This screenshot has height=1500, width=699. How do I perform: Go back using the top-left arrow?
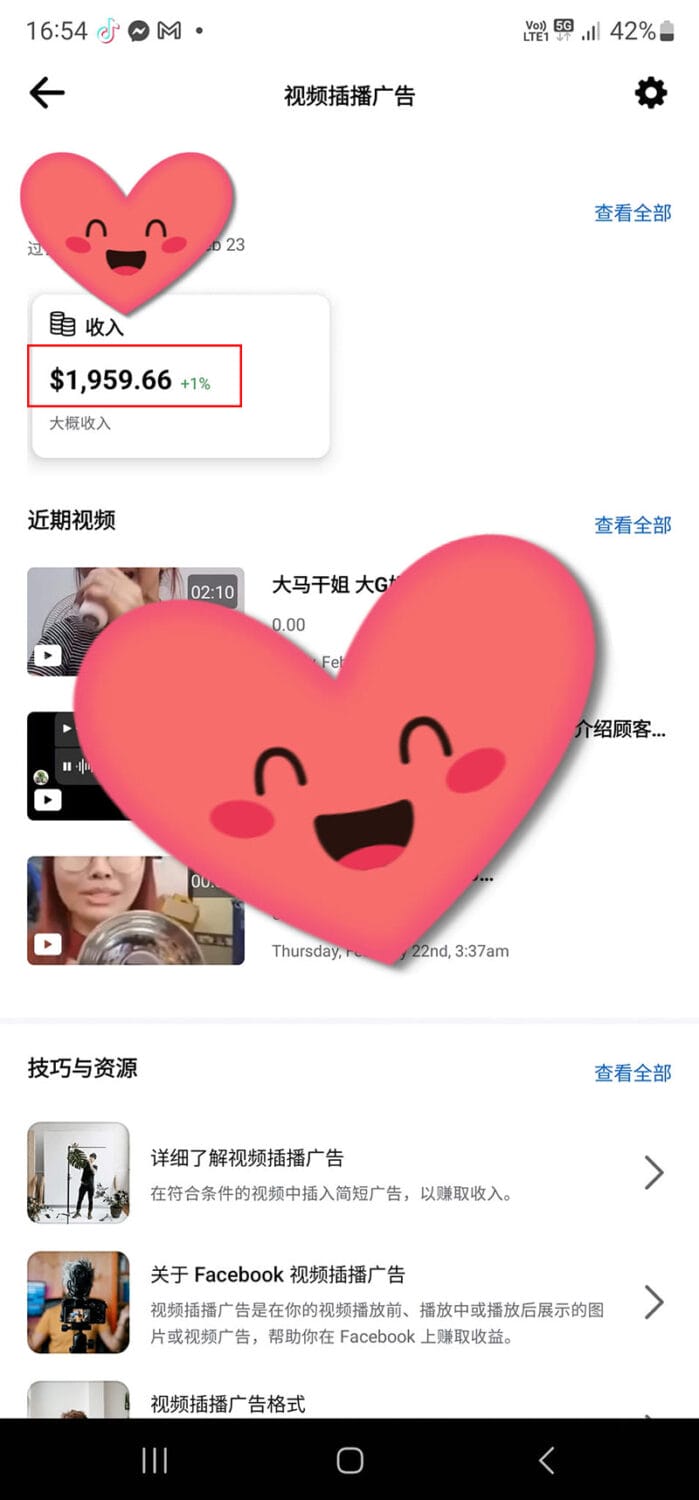pyautogui.click(x=47, y=94)
